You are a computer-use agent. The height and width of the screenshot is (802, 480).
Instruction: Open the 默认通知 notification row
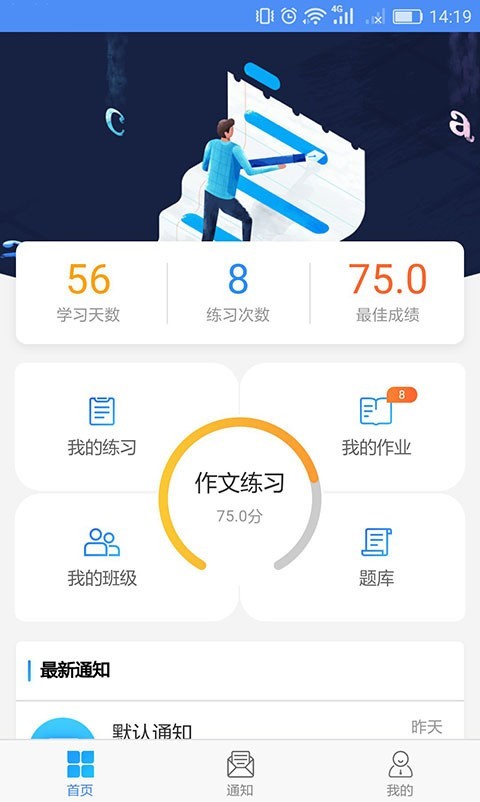(x=239, y=720)
